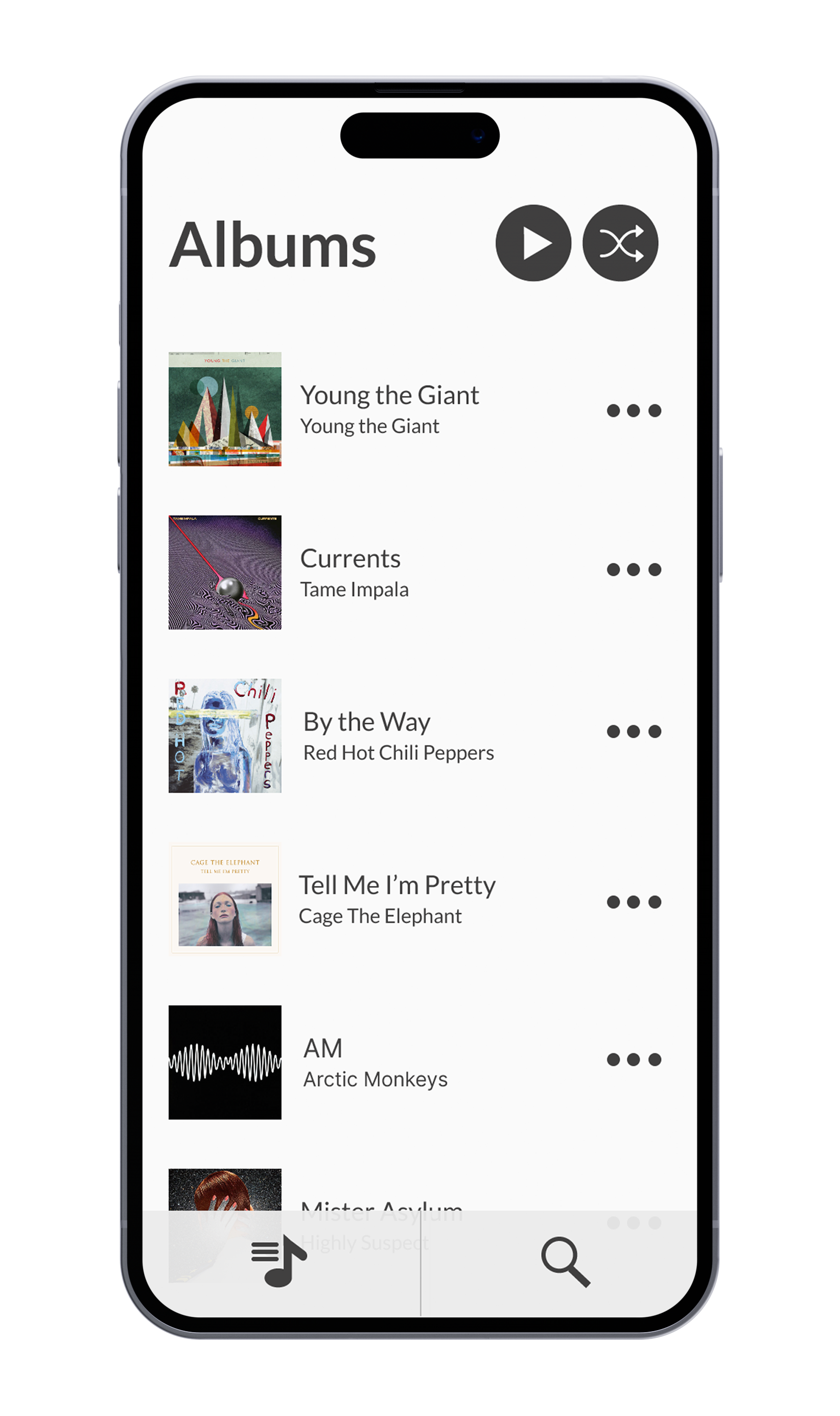Tap the three dots next to By the Way
Screen dimensions: 840x1416
point(634,731)
